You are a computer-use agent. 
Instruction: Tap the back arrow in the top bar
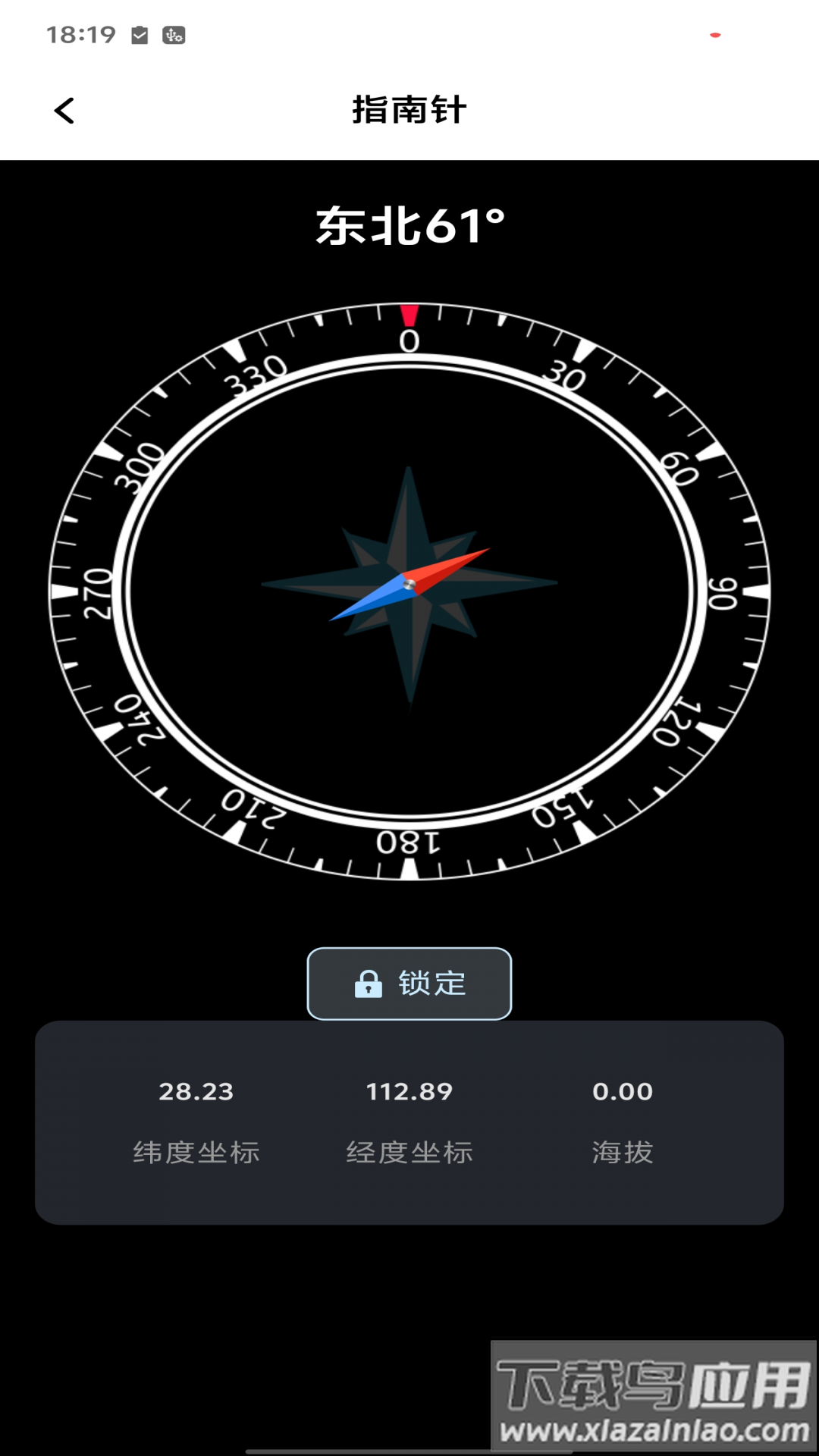click(64, 109)
